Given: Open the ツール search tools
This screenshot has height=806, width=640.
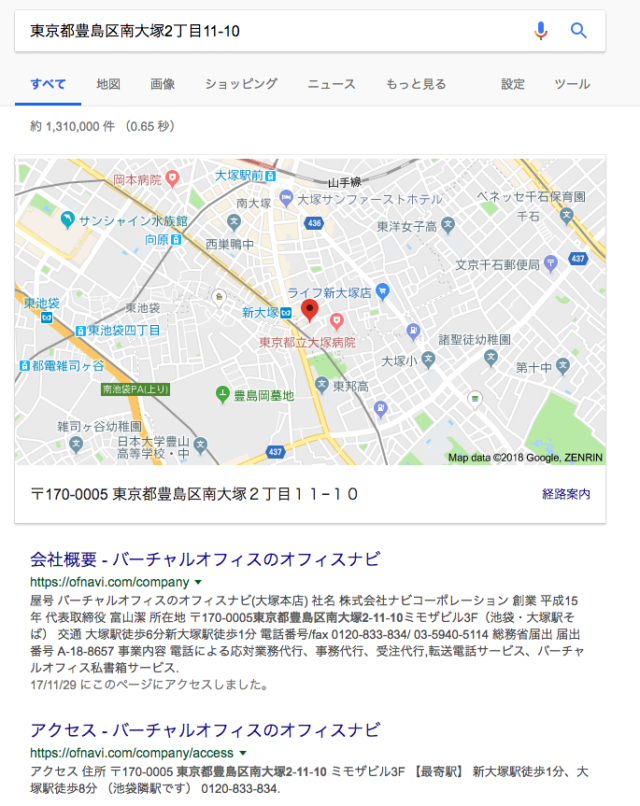Looking at the screenshot, I should click(572, 84).
